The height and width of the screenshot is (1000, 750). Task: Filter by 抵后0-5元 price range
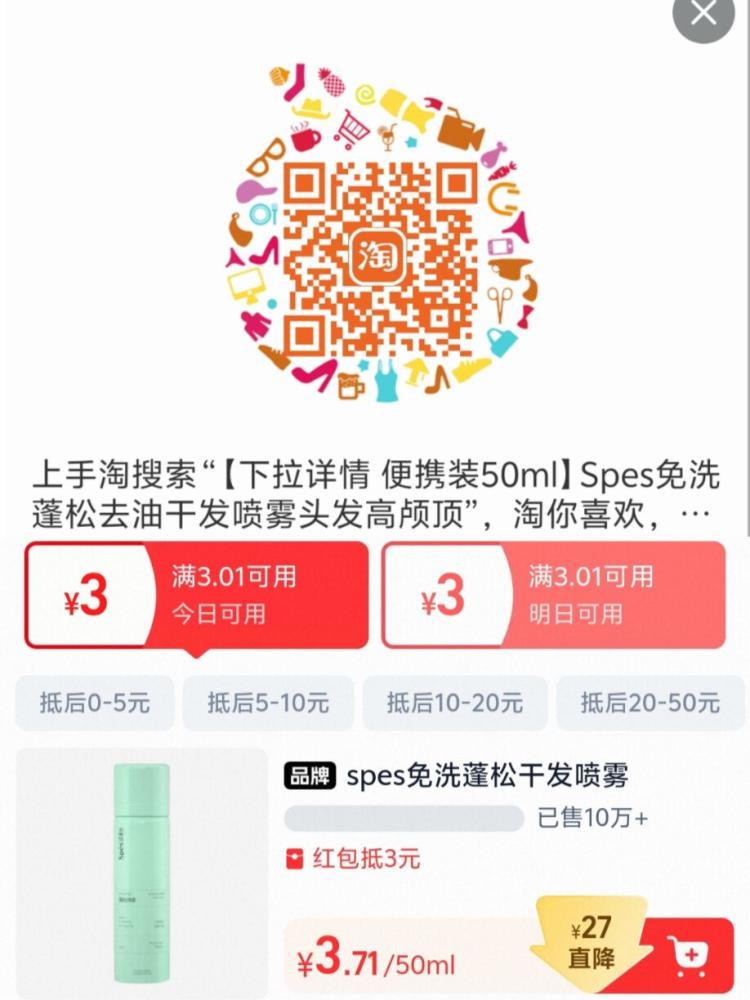(95, 703)
